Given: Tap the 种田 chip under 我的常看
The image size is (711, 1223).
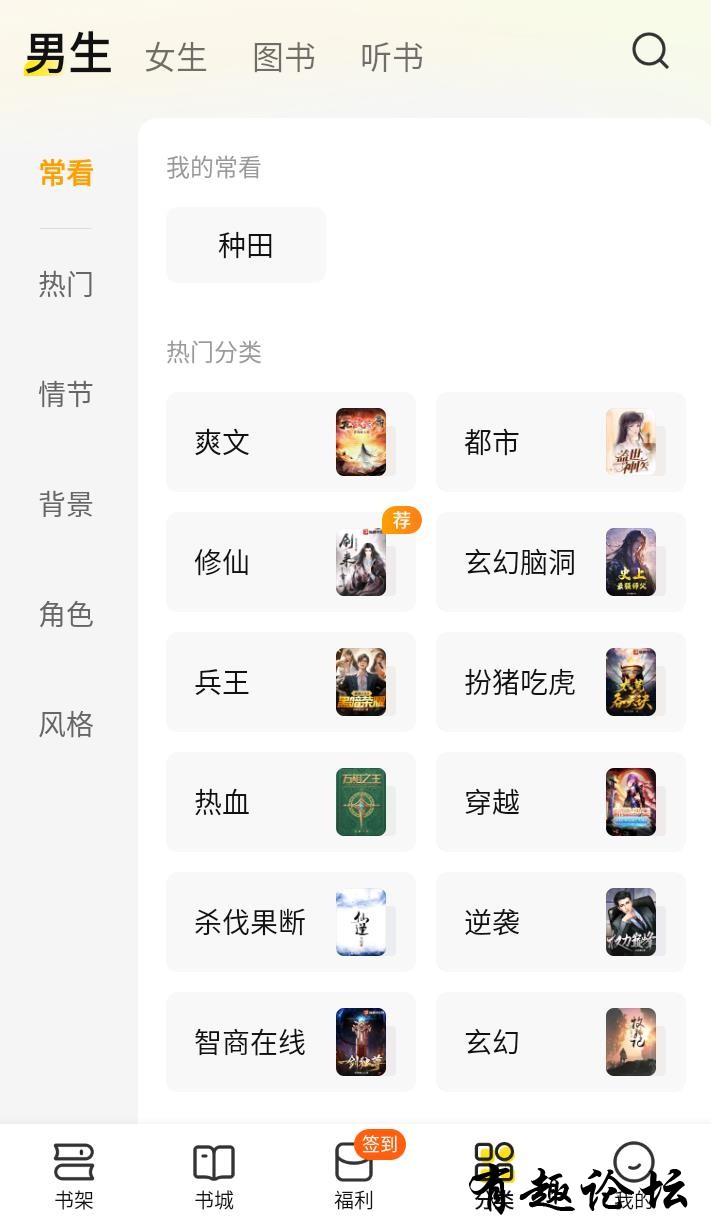Looking at the screenshot, I should point(246,245).
